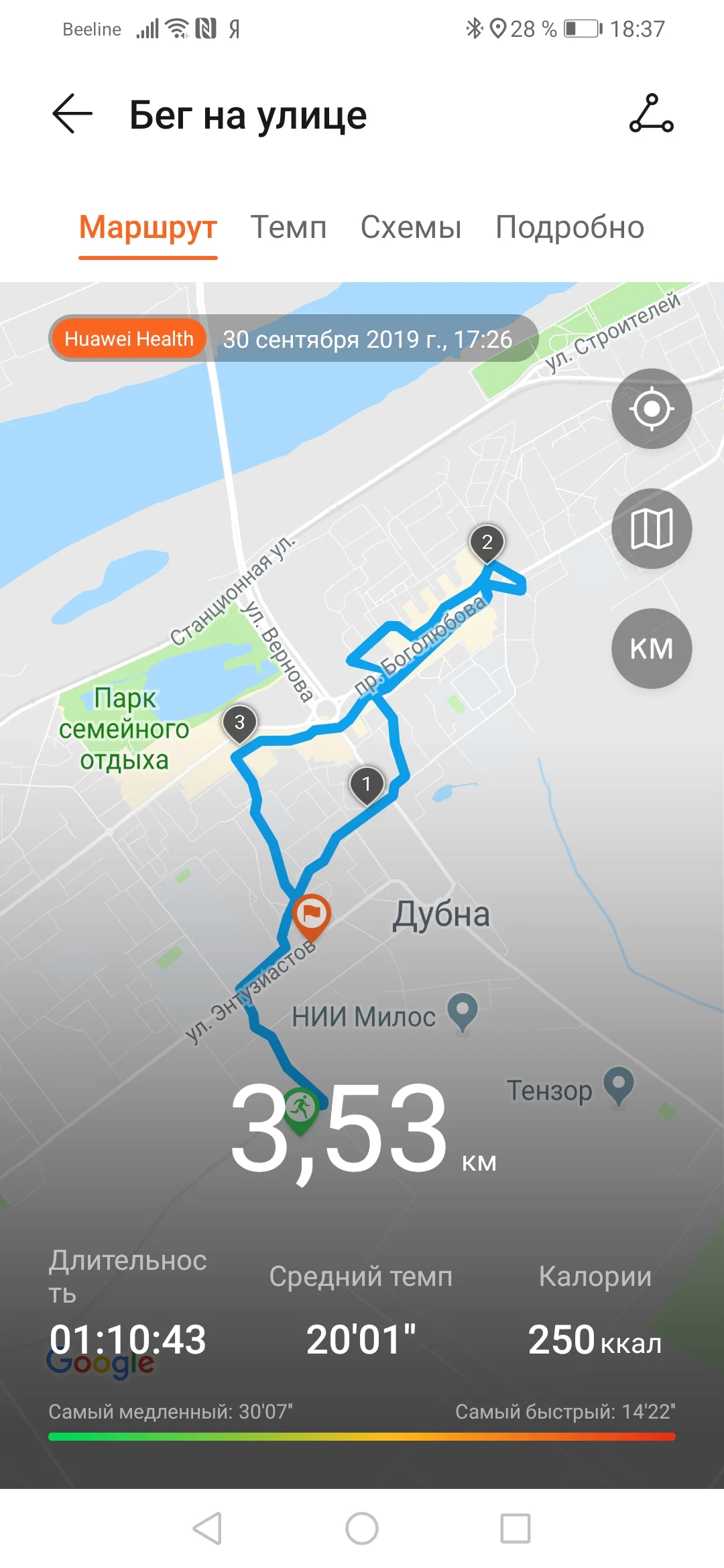Screen dimensions: 724x1568
Task: Go back using the header arrow
Action: coord(72,114)
